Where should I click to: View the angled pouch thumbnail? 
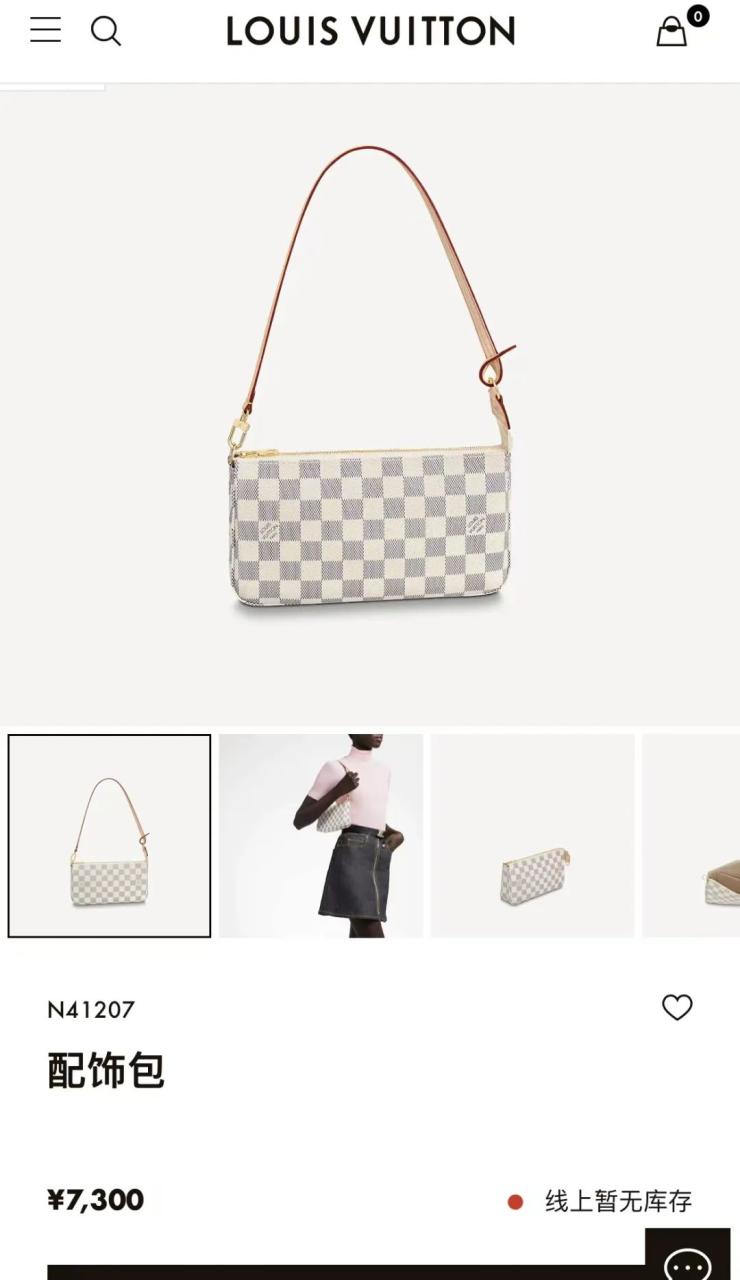pos(533,836)
